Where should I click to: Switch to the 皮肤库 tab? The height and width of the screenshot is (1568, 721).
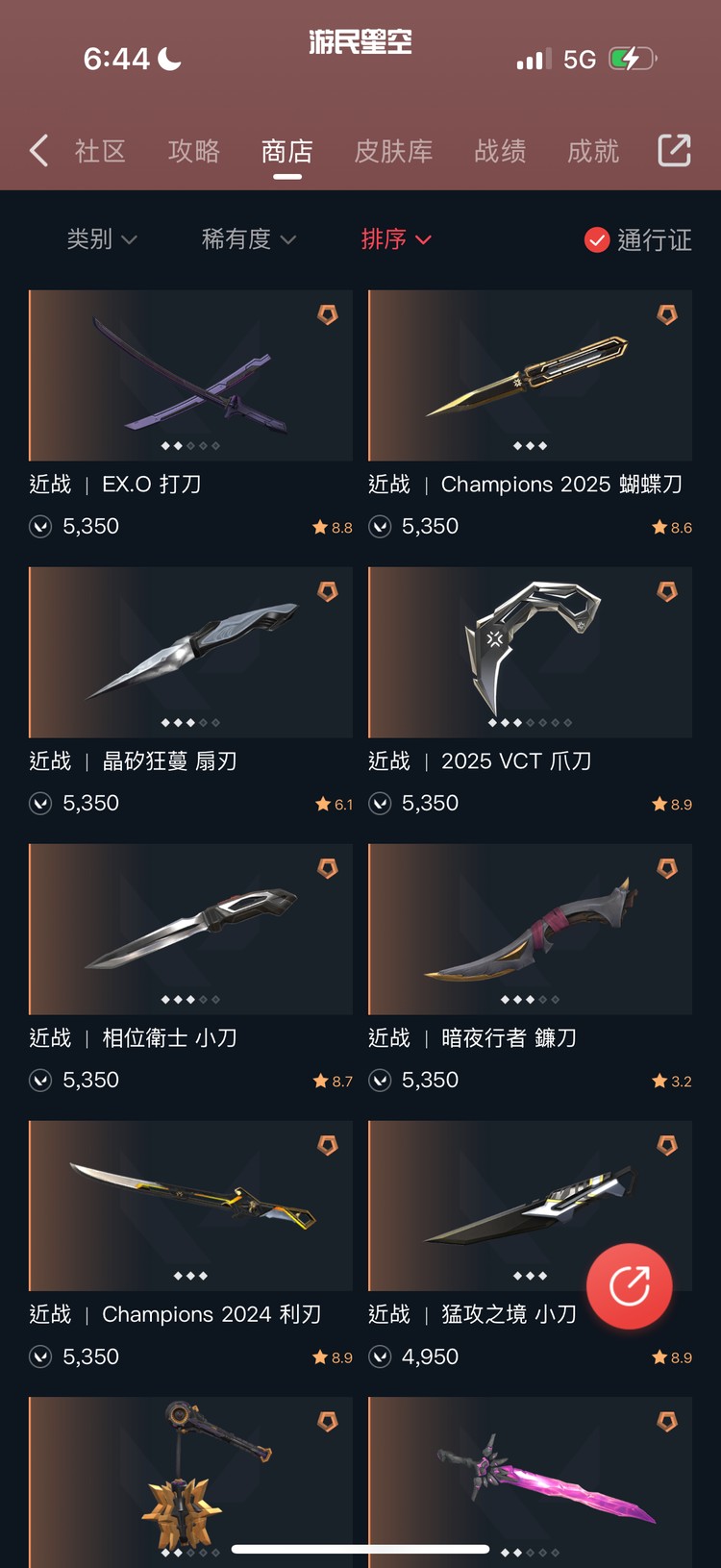pyautogui.click(x=393, y=151)
